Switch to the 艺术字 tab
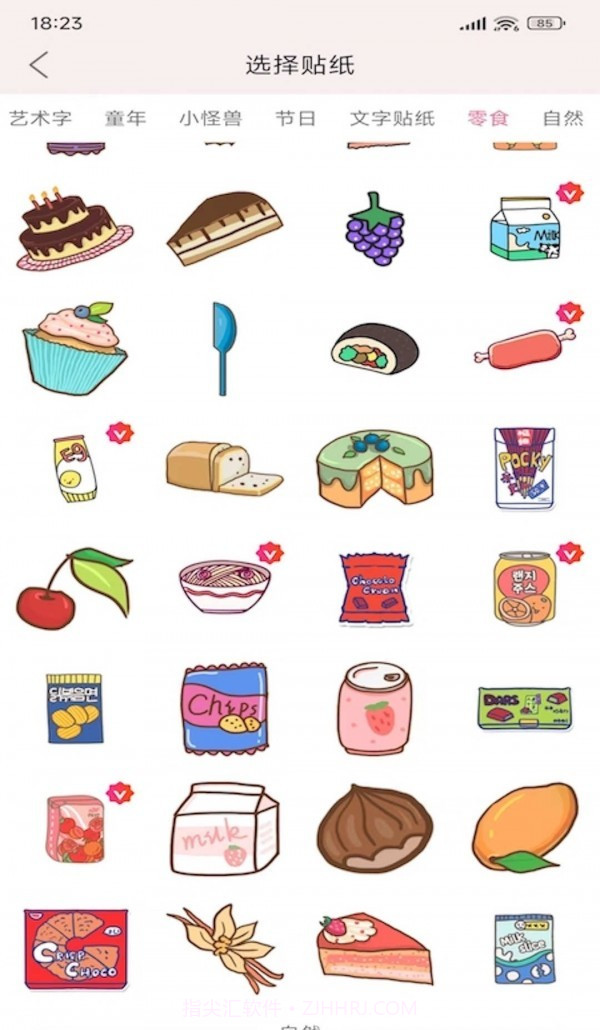 click(41, 118)
